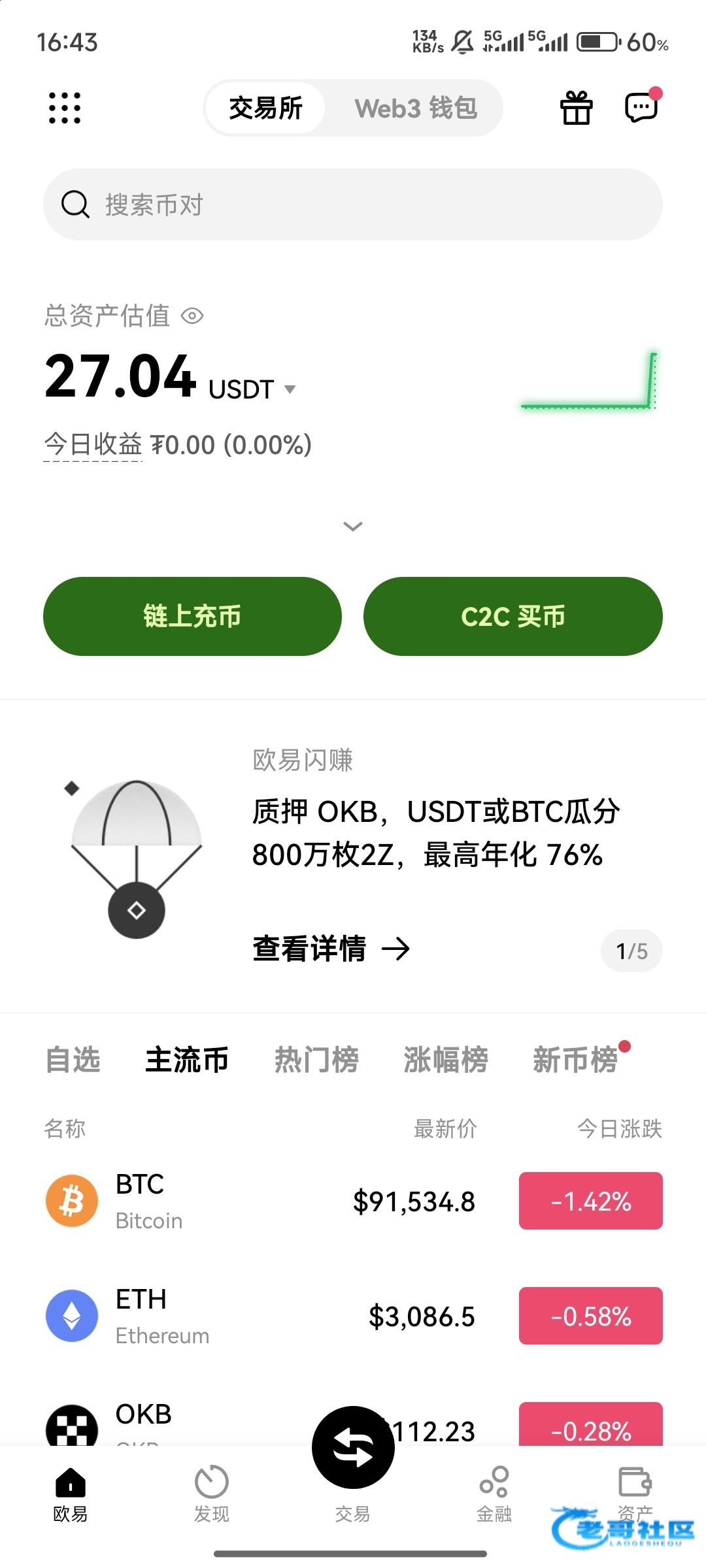The height and width of the screenshot is (1568, 706).
Task: Open the ETH Ethereum row
Action: click(261, 1316)
